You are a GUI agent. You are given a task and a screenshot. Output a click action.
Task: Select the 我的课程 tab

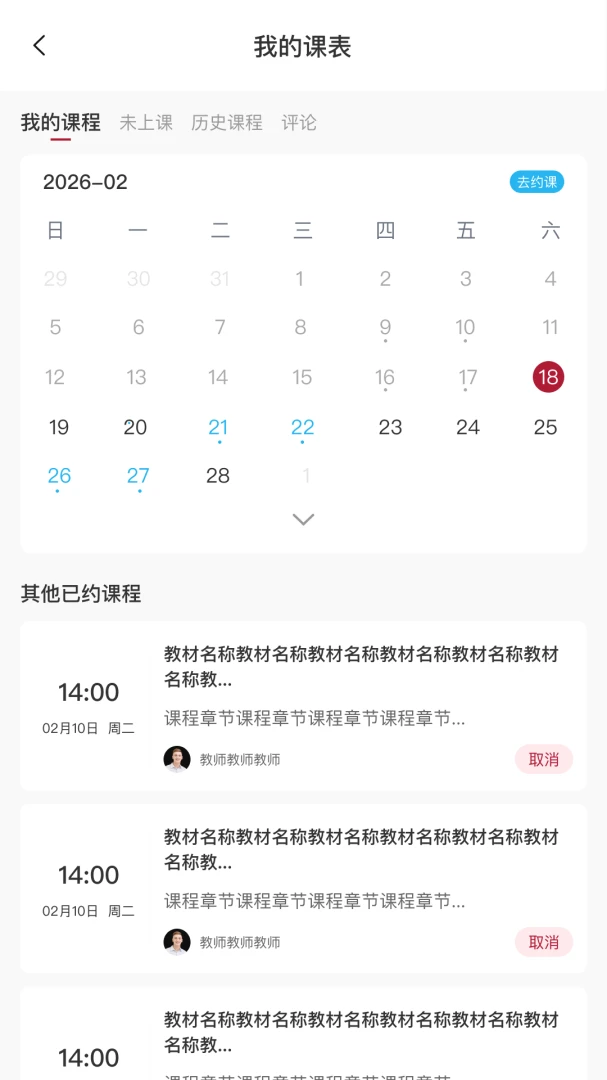(x=61, y=123)
